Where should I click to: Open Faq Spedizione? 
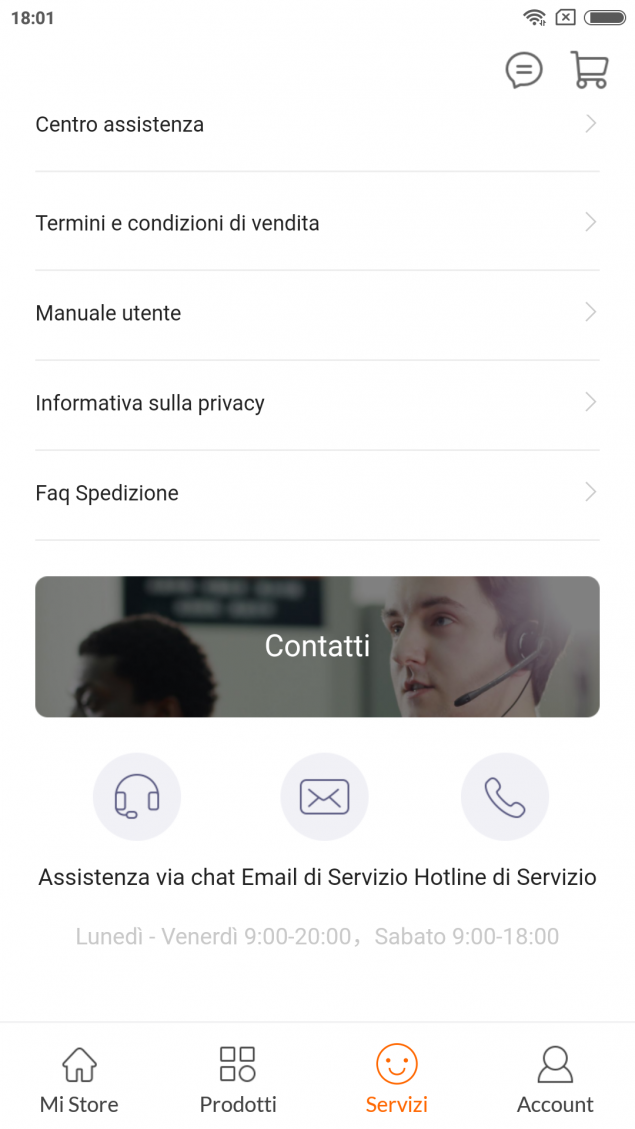coord(317,493)
